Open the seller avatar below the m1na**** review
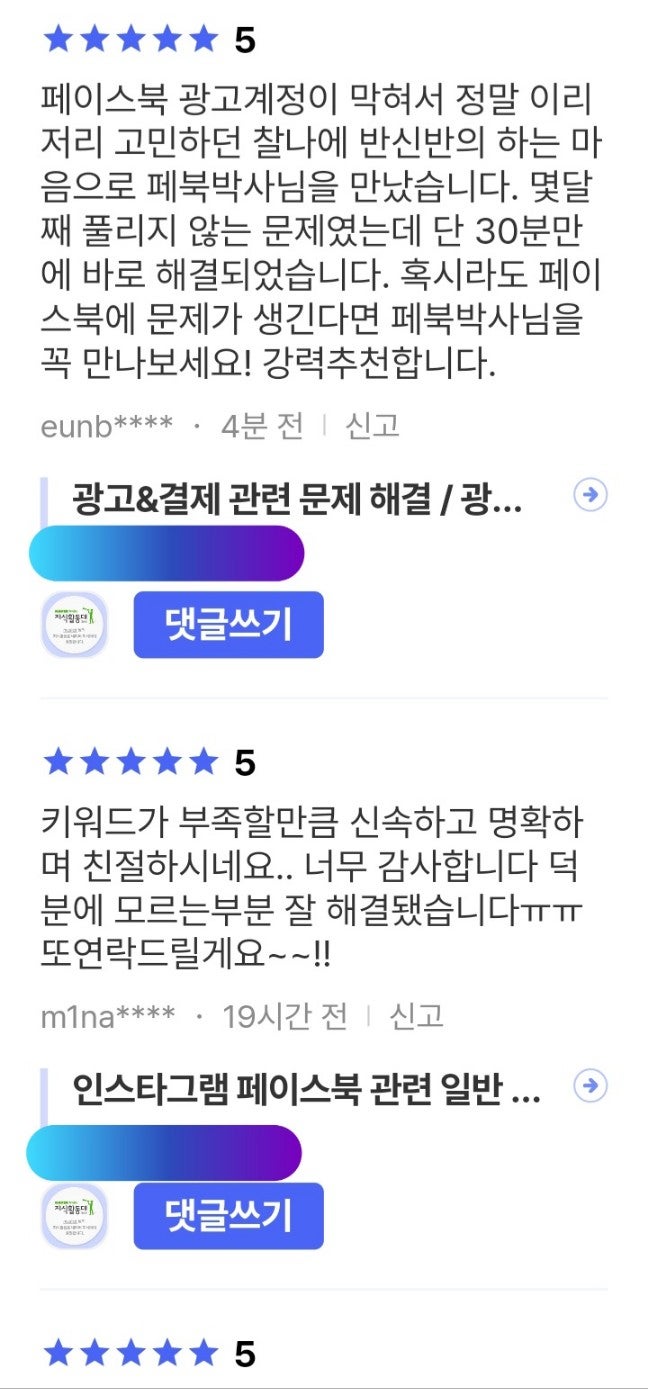This screenshot has width=648, height=1389. pos(74,1216)
